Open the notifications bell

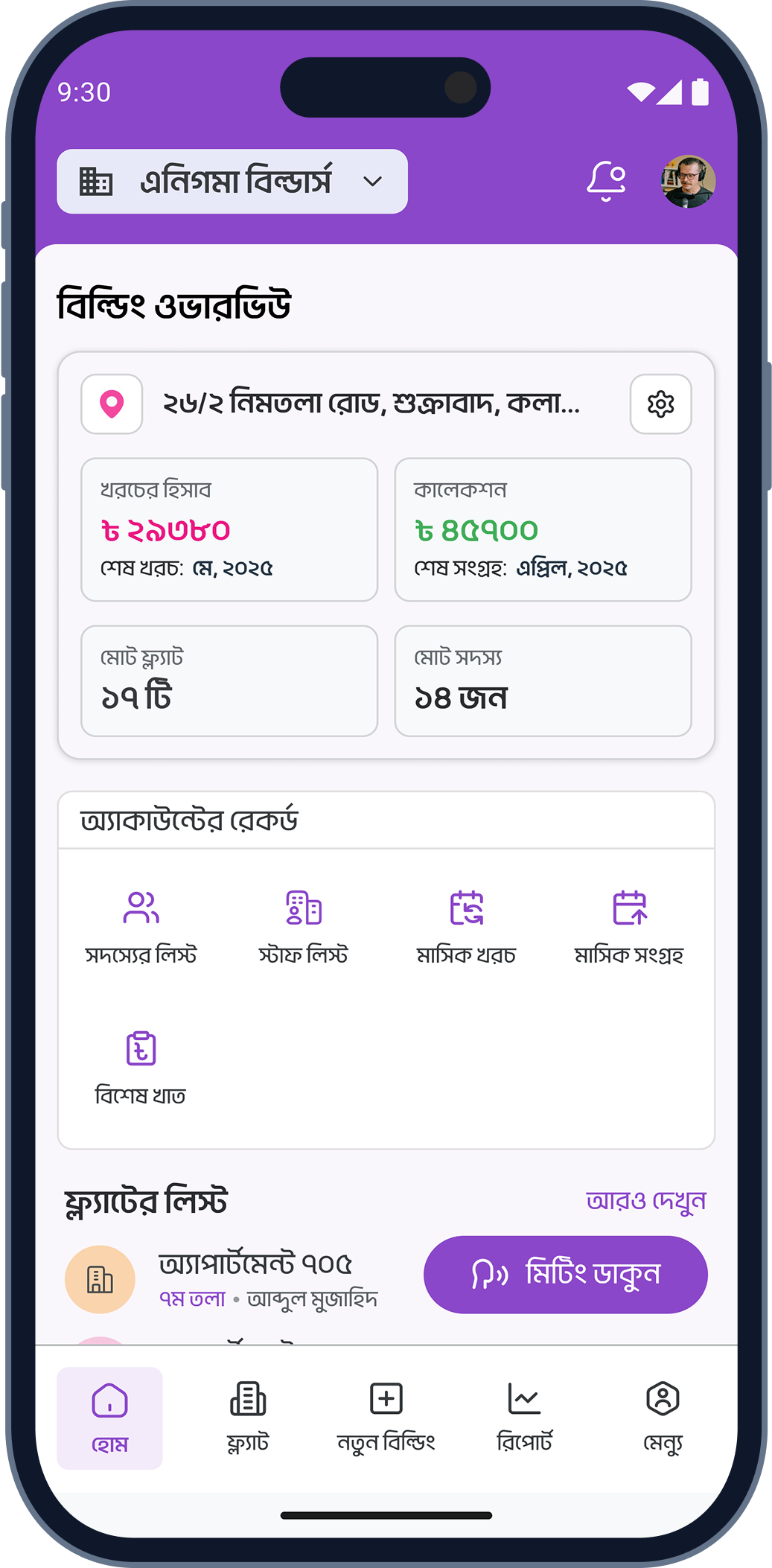pyautogui.click(x=606, y=181)
